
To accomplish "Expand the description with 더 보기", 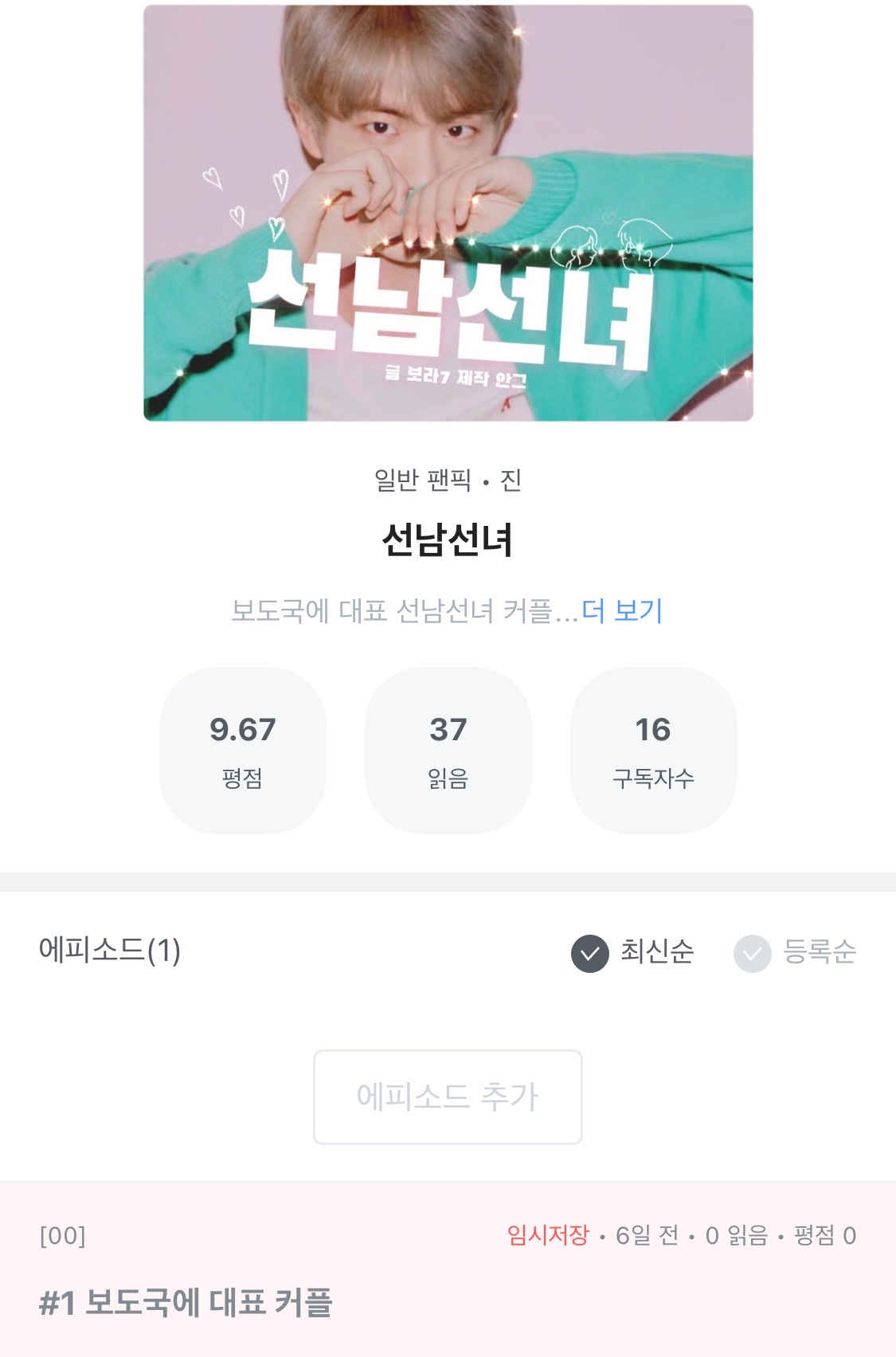I will (x=622, y=611).
